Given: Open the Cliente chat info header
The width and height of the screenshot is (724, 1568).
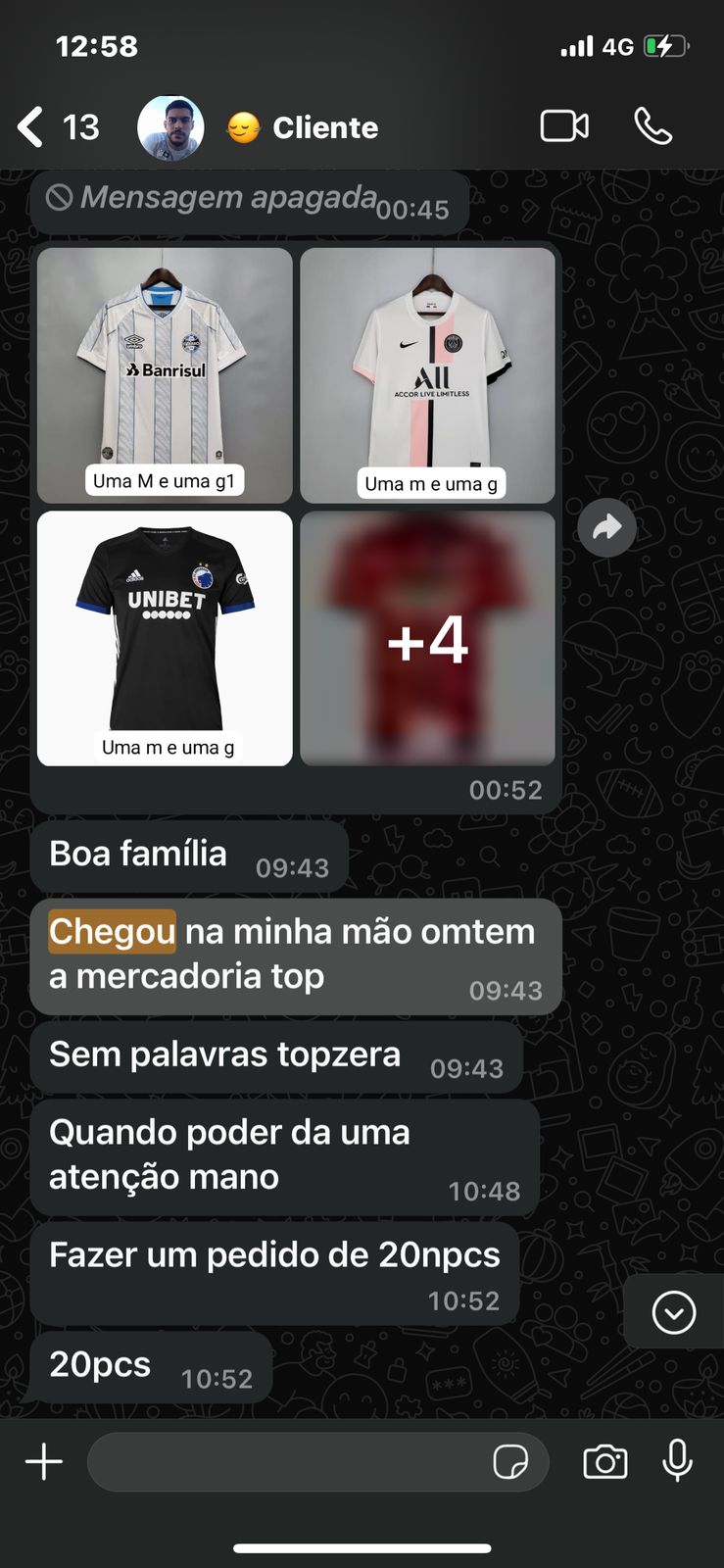Looking at the screenshot, I should (325, 127).
